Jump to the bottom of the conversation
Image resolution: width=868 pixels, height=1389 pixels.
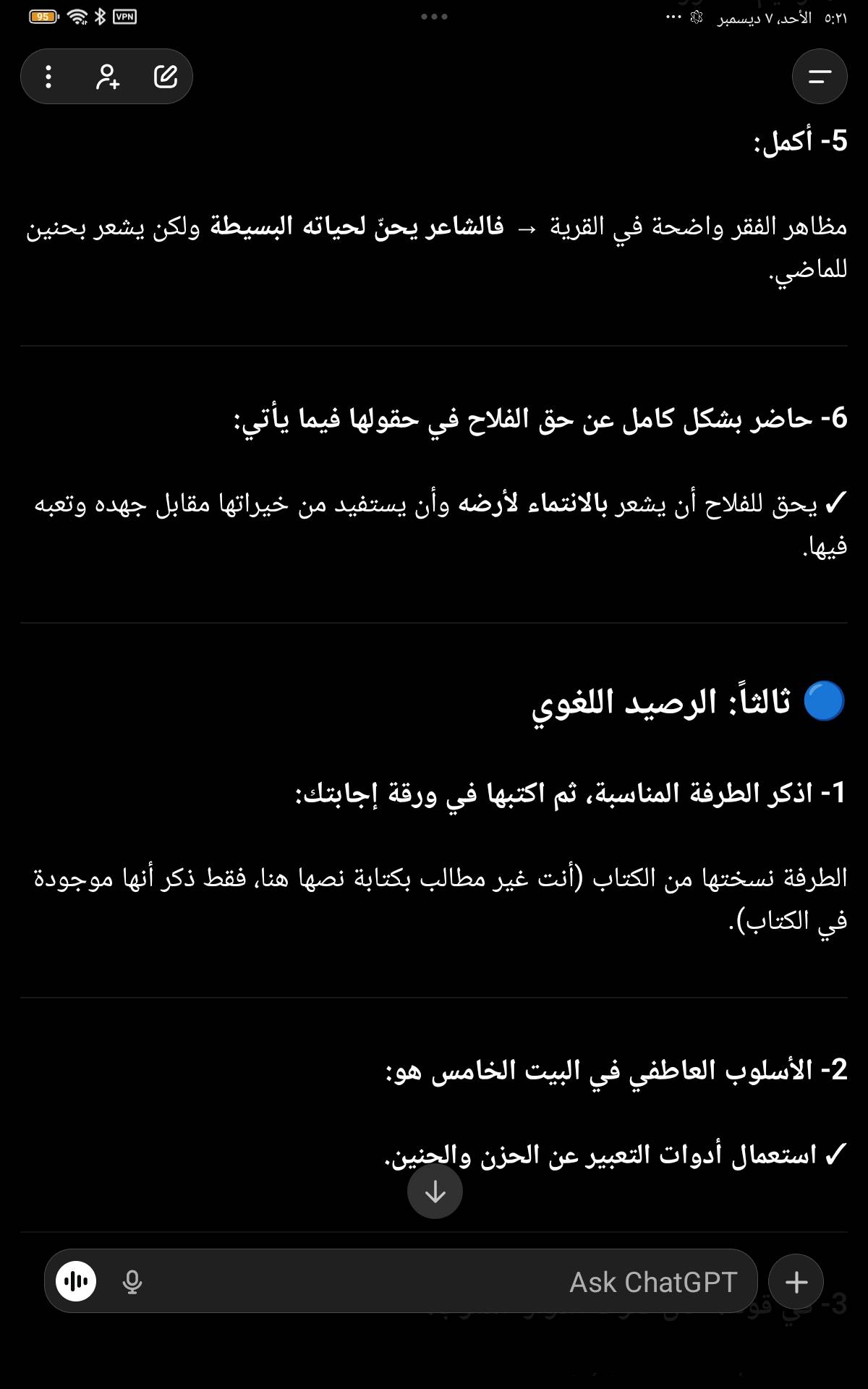click(435, 1192)
